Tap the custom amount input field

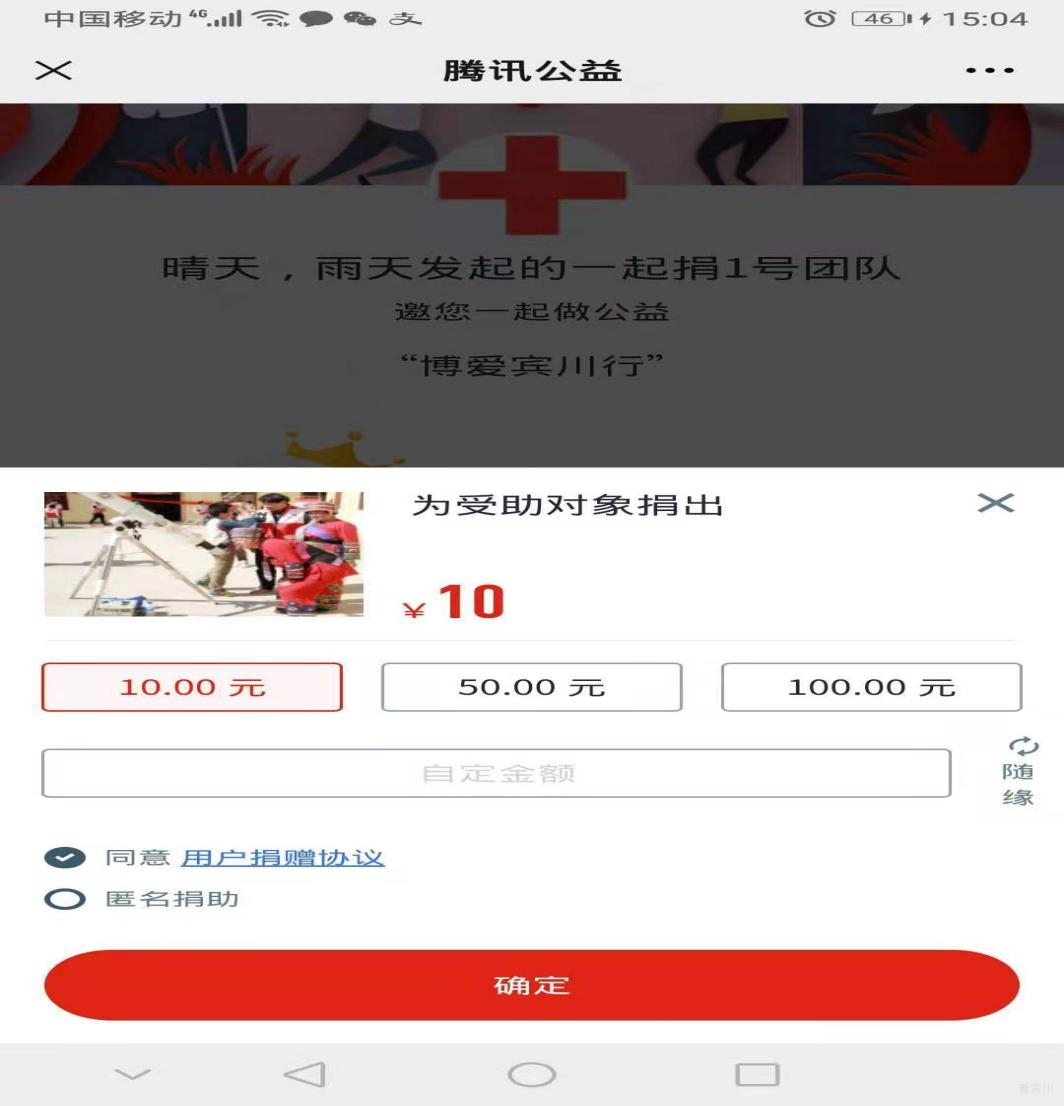[496, 773]
